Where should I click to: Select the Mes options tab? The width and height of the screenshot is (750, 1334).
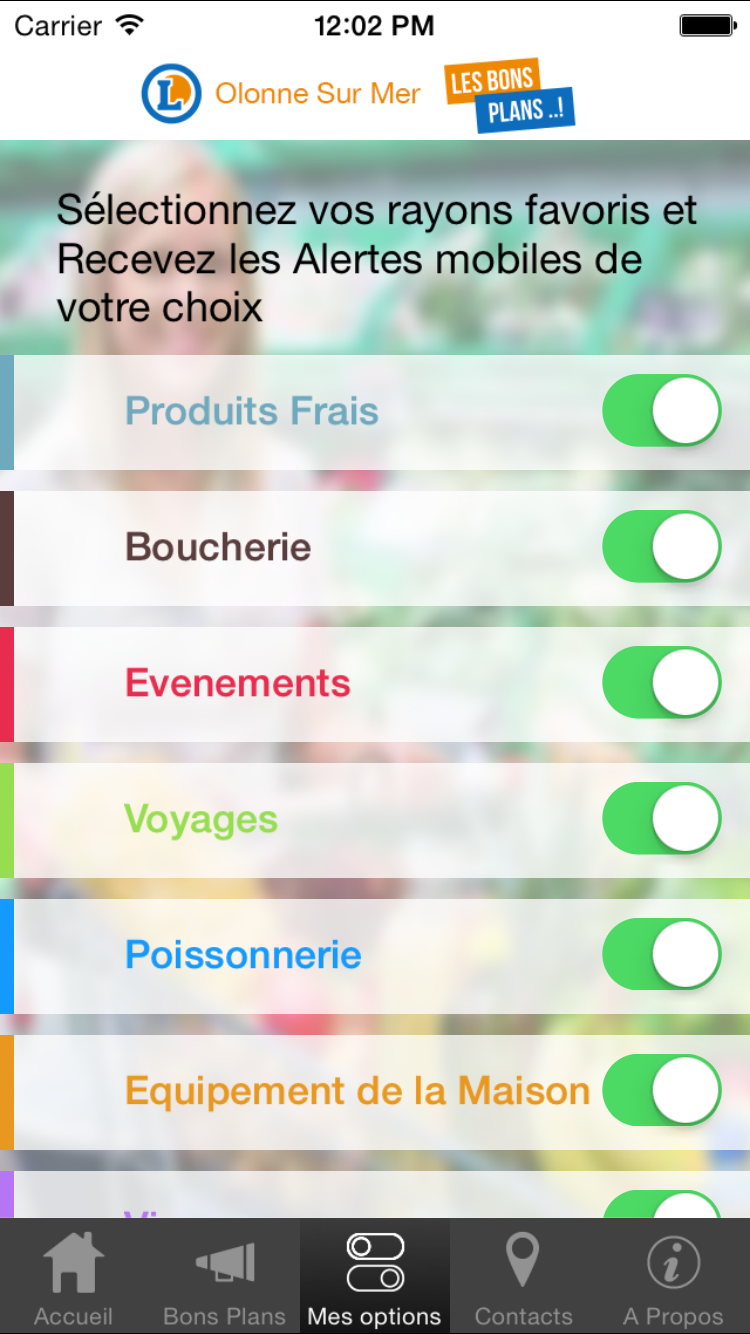click(x=375, y=1277)
